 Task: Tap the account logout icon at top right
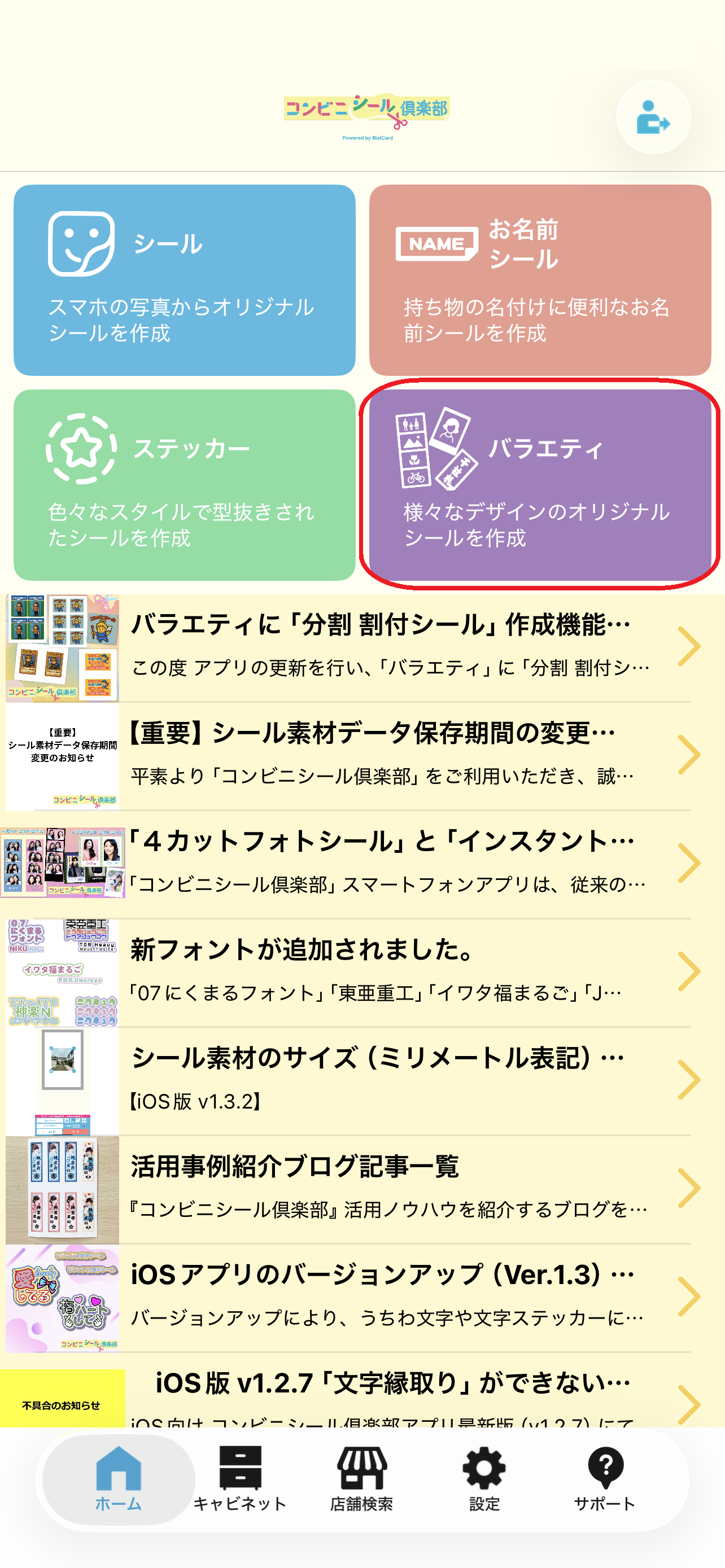coord(653,117)
